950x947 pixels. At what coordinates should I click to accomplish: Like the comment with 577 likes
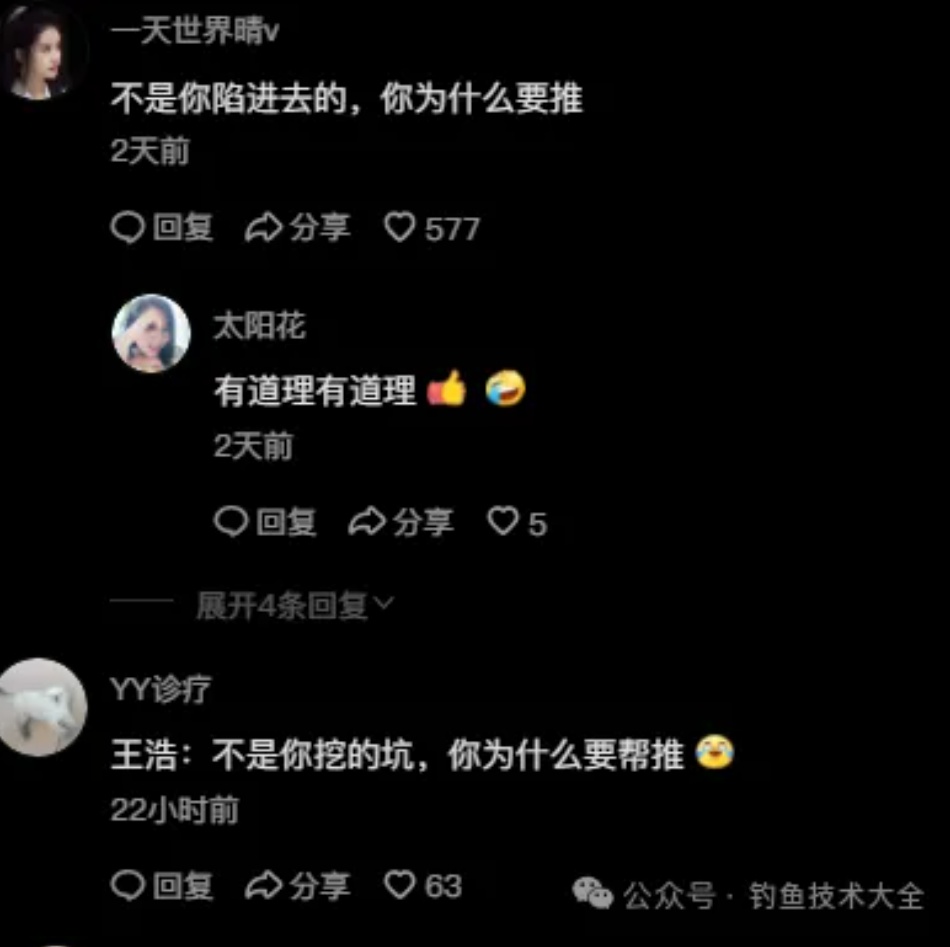[401, 228]
